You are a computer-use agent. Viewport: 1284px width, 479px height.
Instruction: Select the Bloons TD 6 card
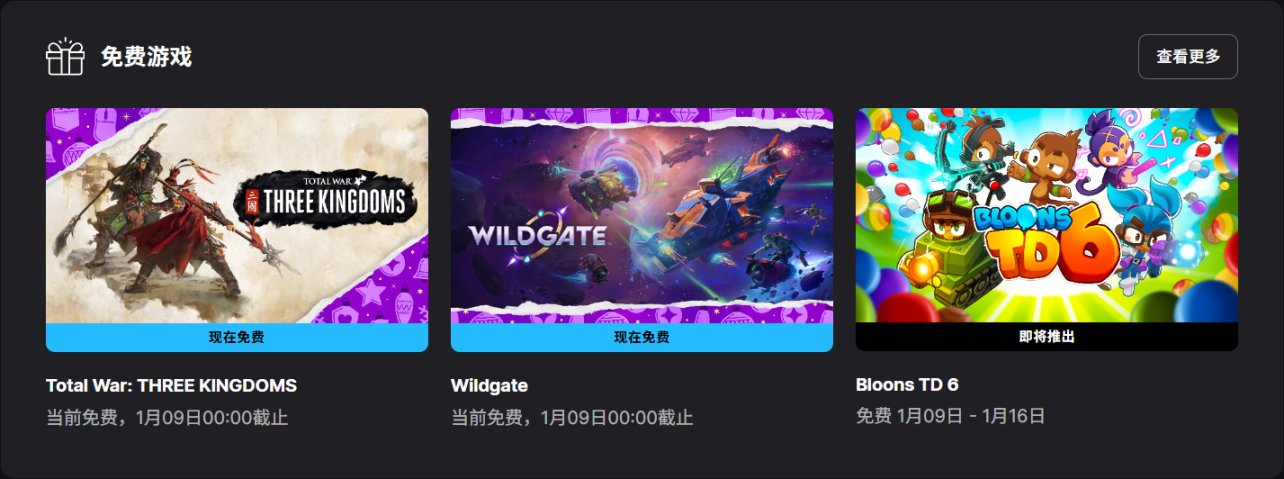click(x=1046, y=229)
